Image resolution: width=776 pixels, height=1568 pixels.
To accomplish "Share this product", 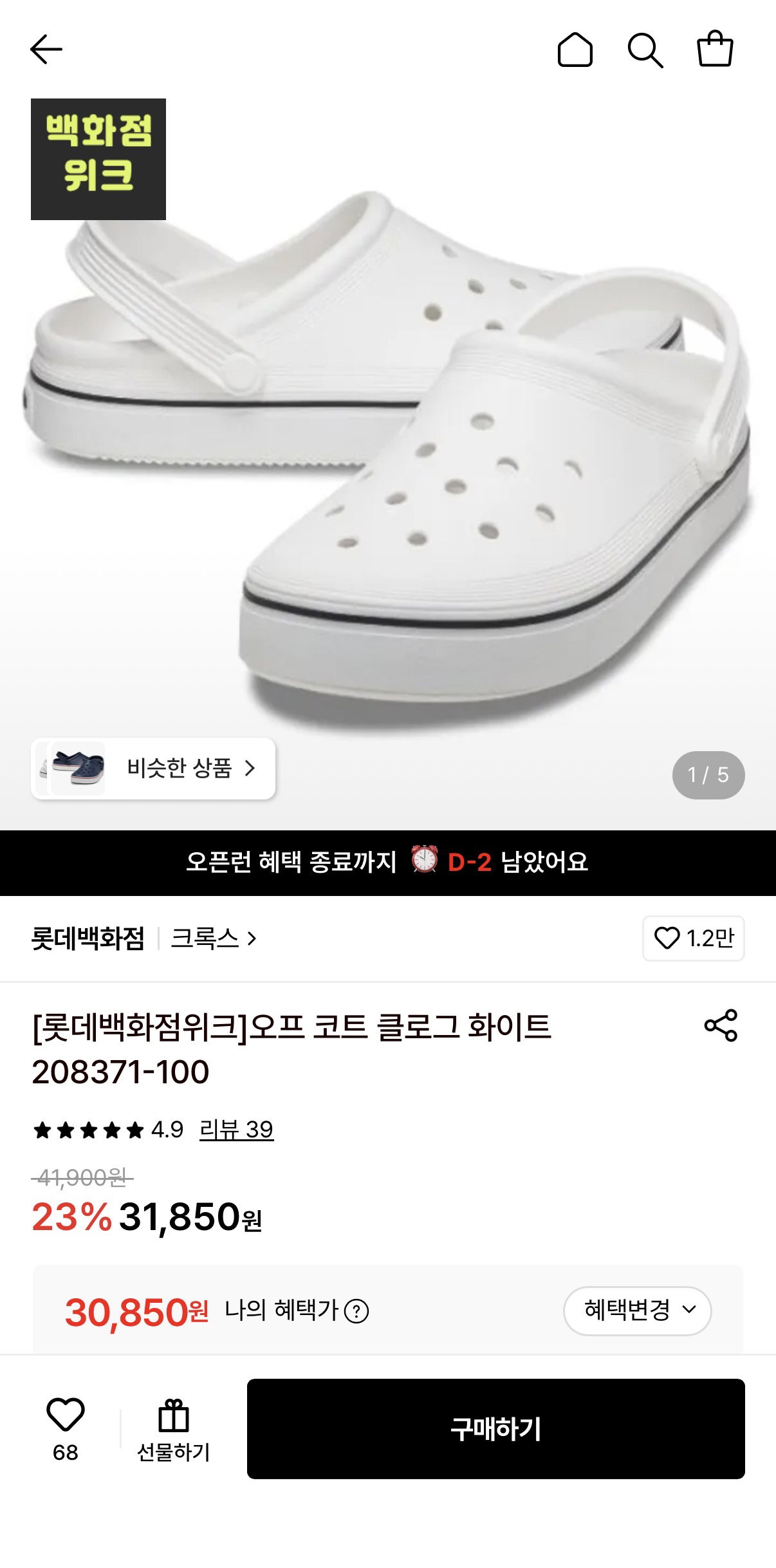I will tap(721, 1025).
